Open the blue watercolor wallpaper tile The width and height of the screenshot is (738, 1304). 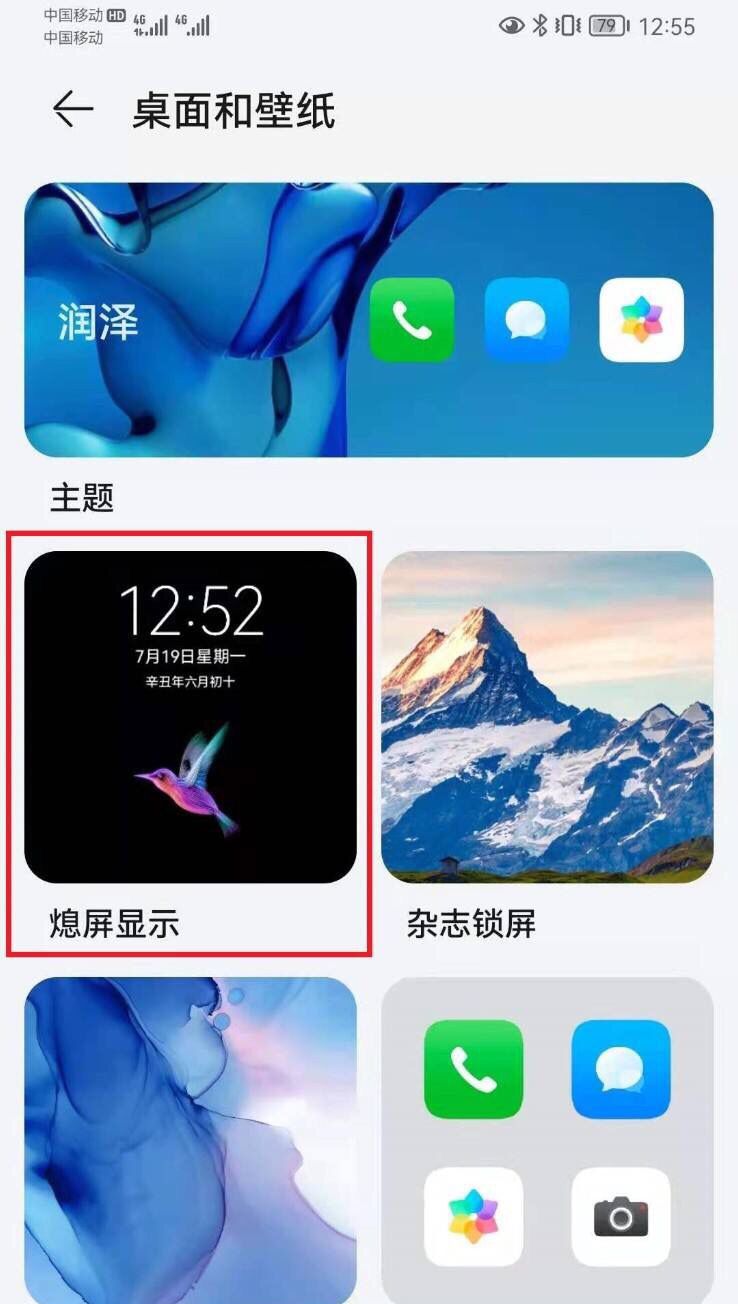(x=190, y=1140)
